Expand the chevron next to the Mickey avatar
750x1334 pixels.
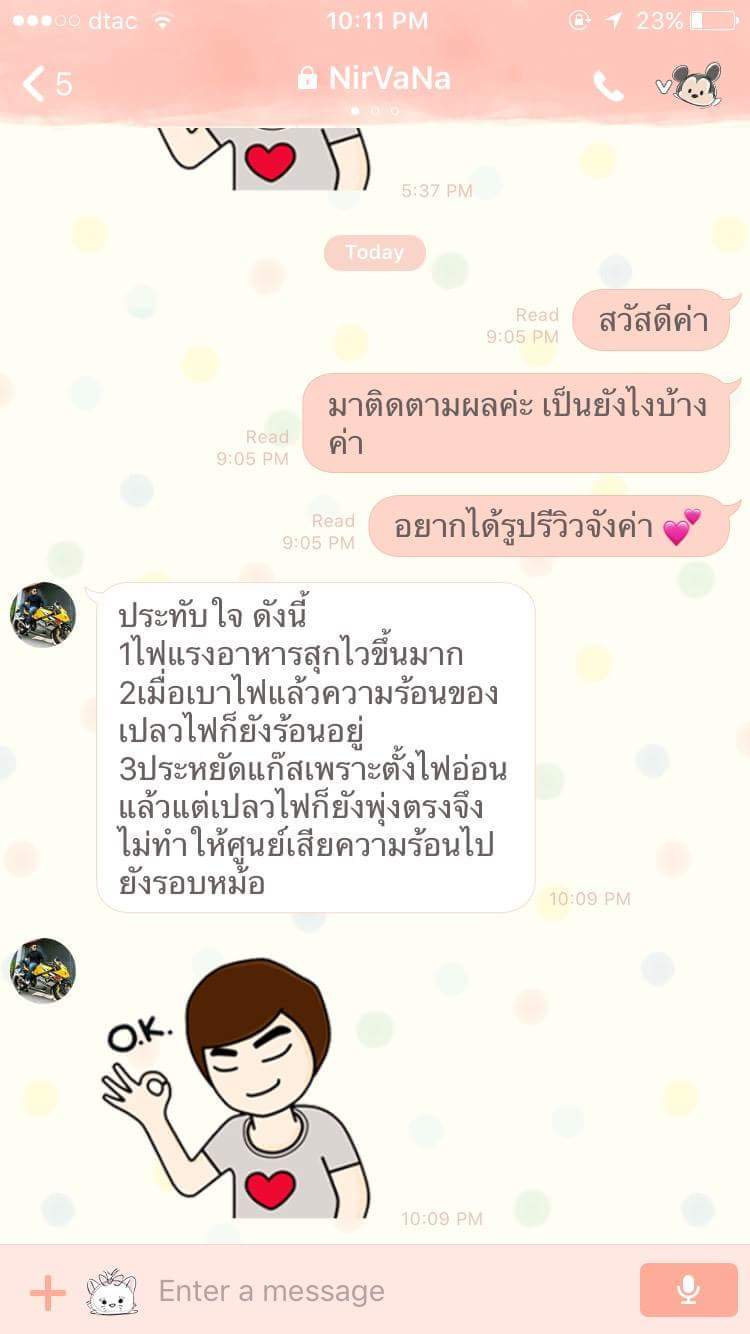click(x=662, y=86)
